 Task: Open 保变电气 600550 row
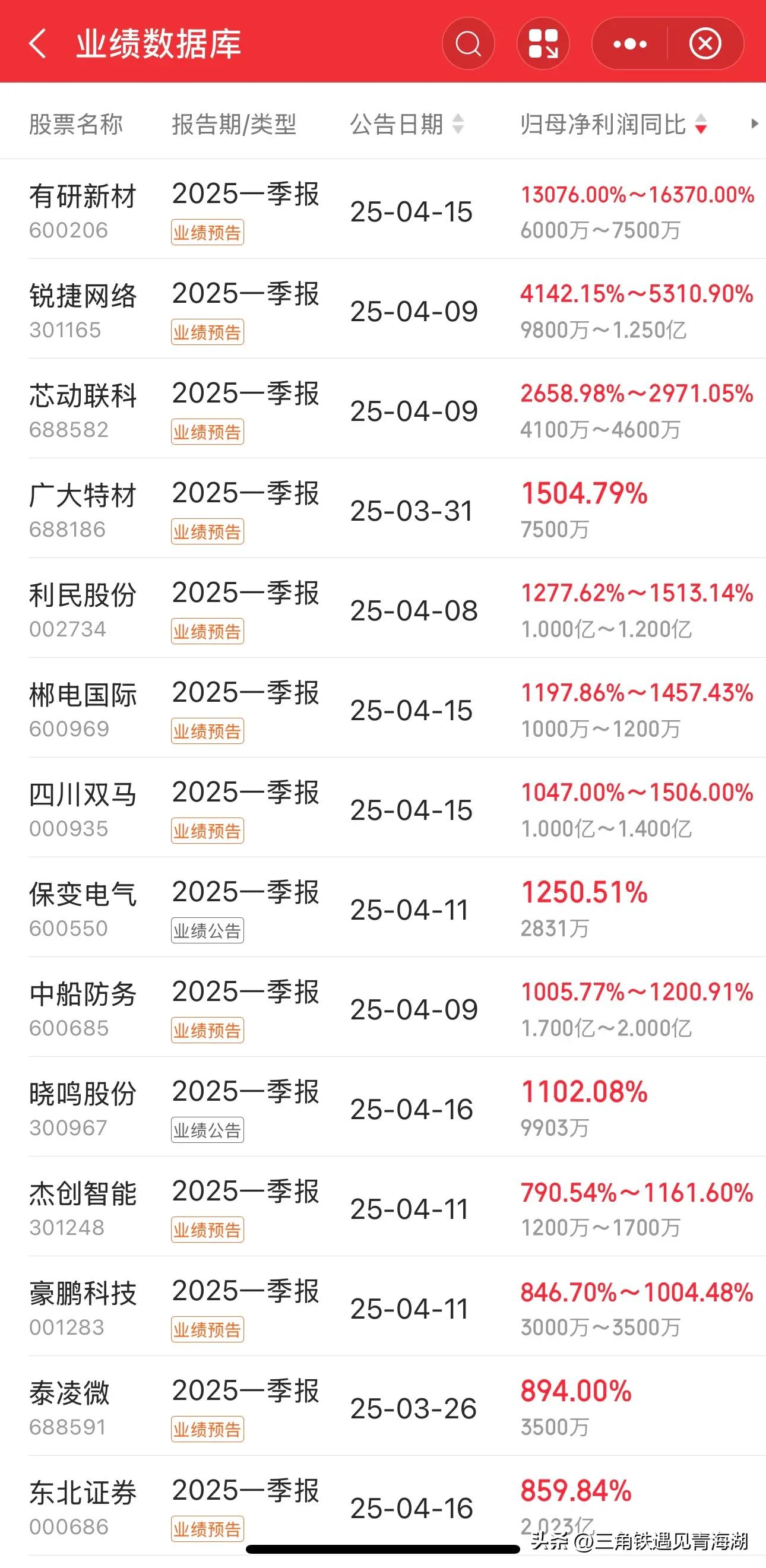383,908
